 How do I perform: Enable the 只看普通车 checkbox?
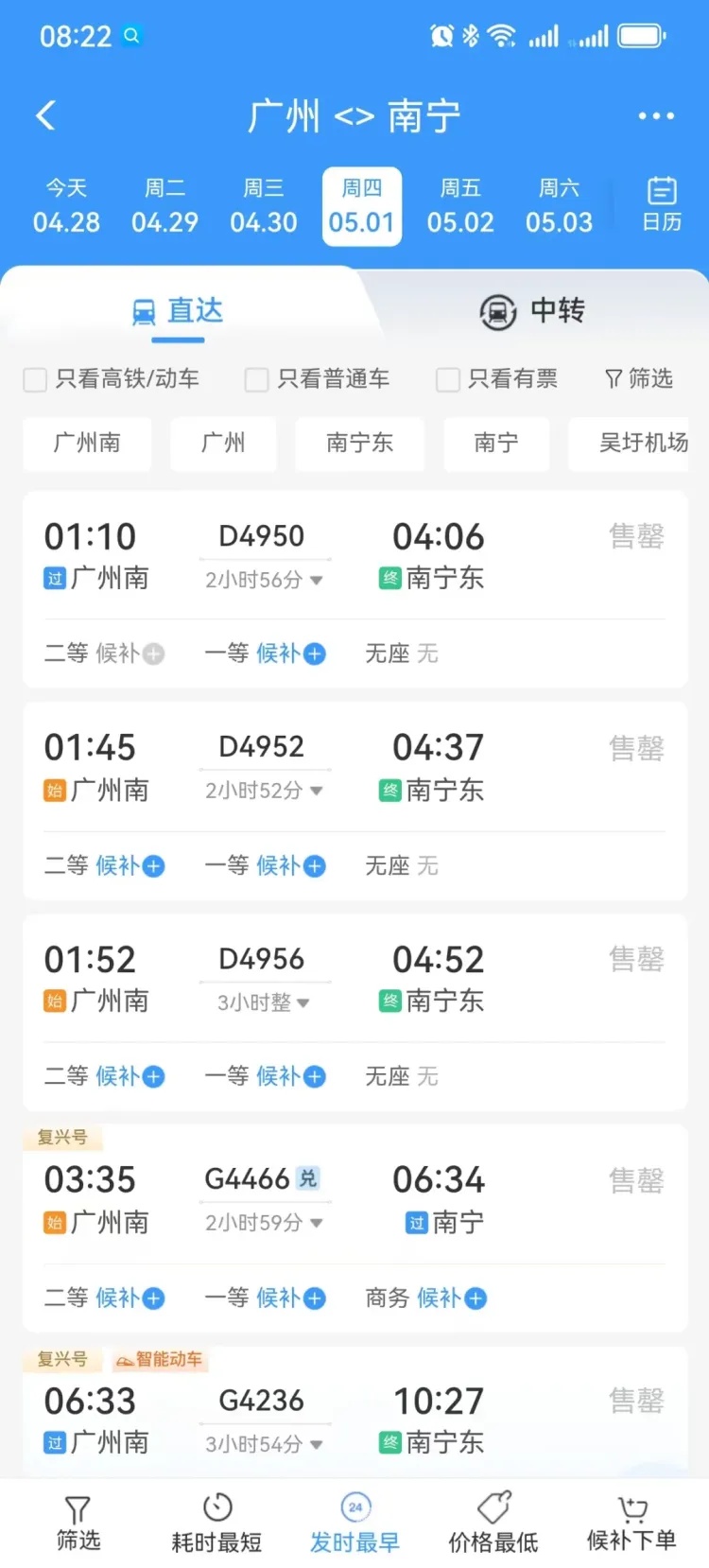click(256, 379)
